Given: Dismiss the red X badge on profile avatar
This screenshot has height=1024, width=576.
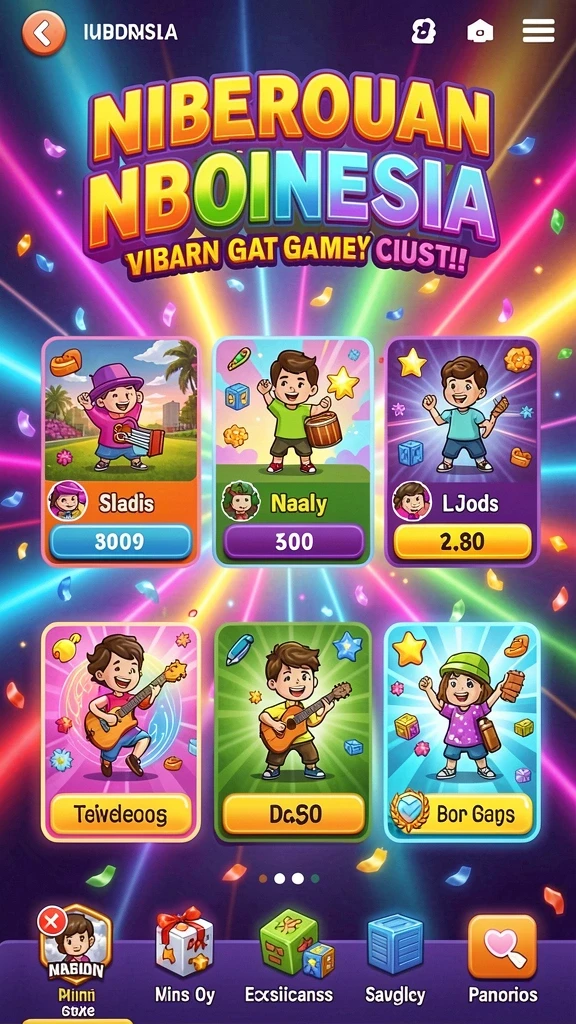Looking at the screenshot, I should [53, 922].
